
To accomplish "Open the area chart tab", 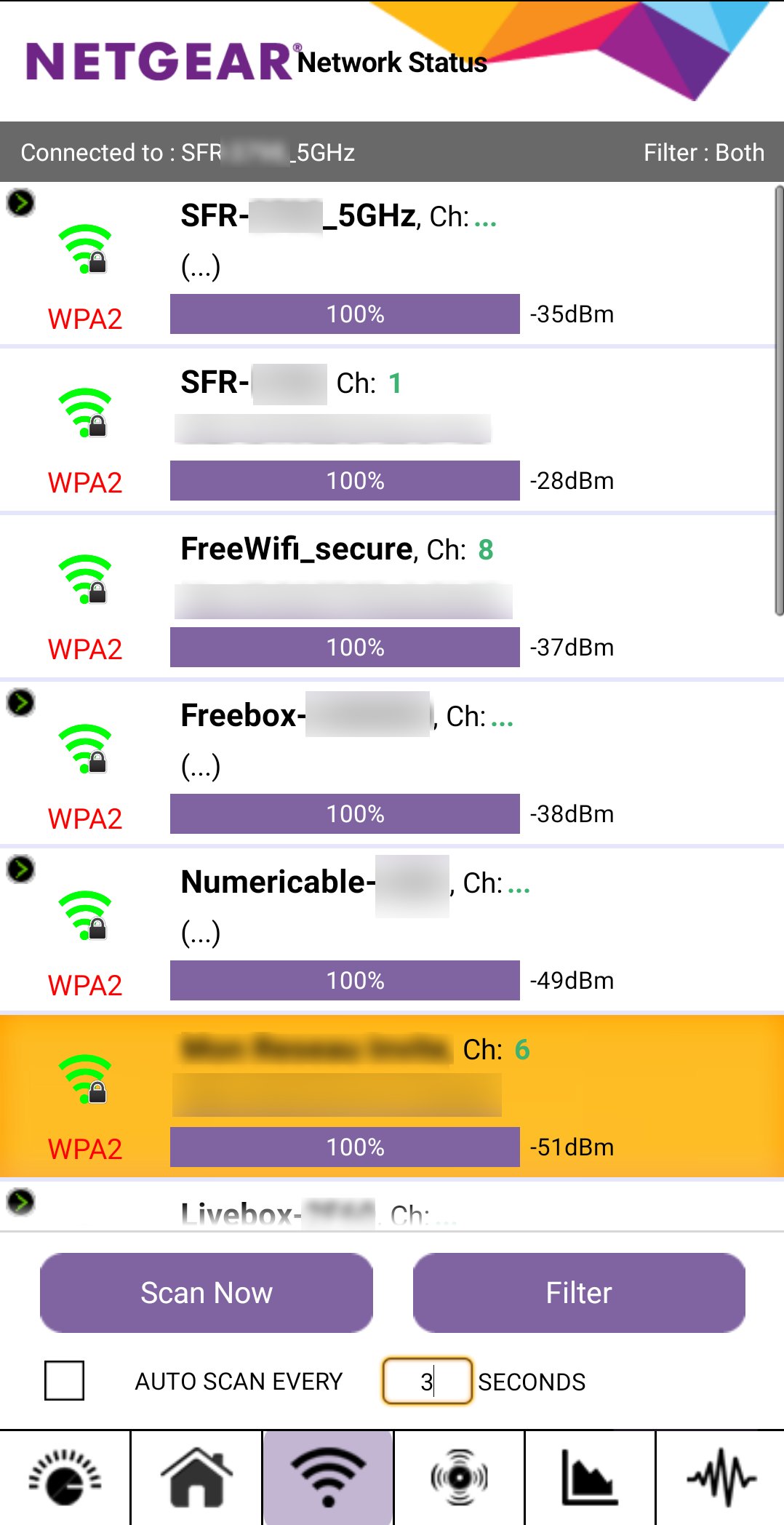I will click(590, 1477).
